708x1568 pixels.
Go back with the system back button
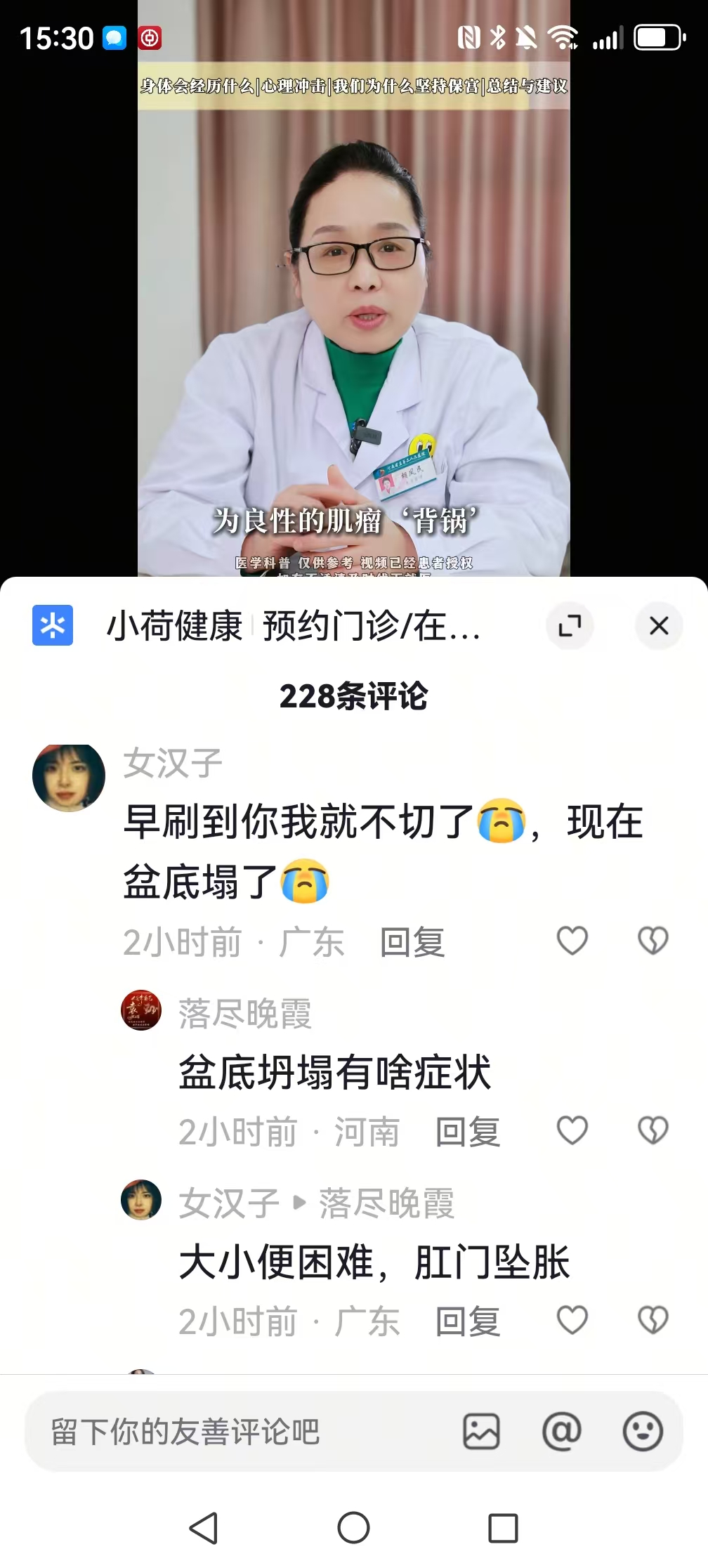[x=204, y=1527]
